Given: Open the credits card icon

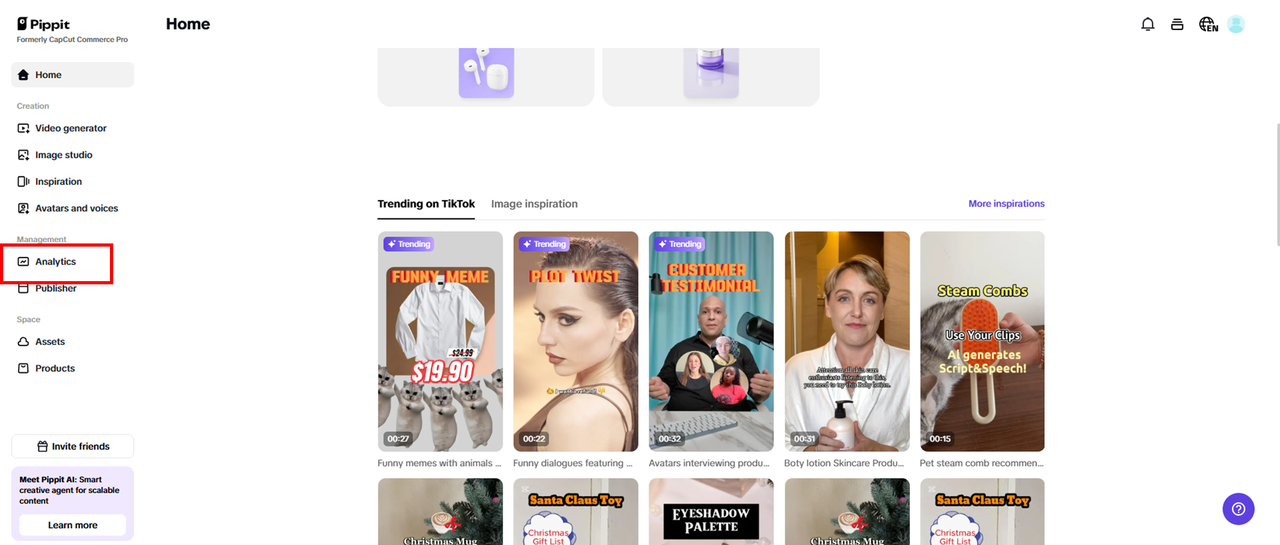Looking at the screenshot, I should (1177, 24).
